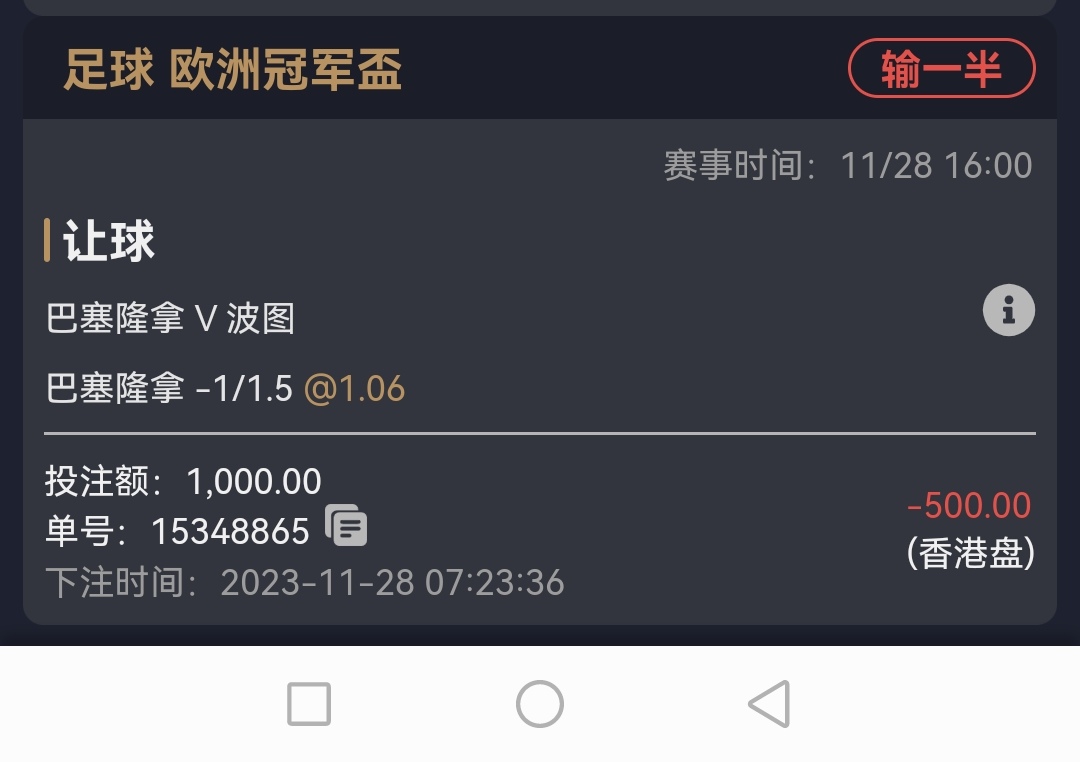Open the match info icon
Screen dimensions: 1080x762
[x=1009, y=310]
